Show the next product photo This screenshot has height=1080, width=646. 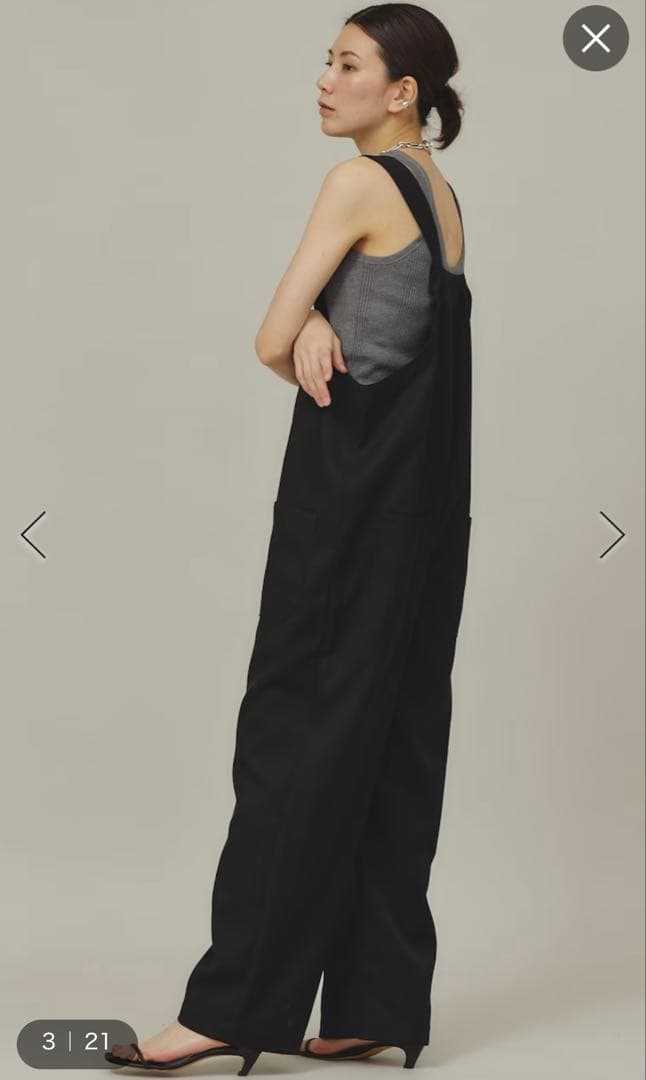(x=612, y=535)
